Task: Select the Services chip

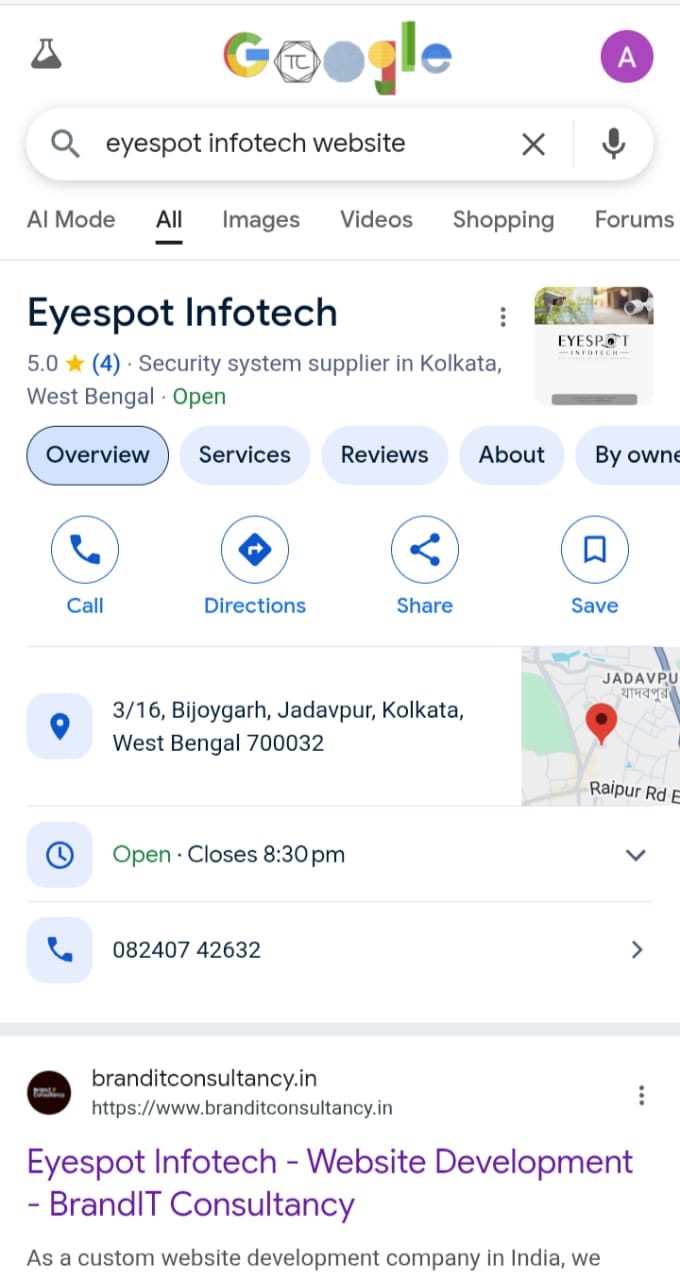Action: pos(244,455)
